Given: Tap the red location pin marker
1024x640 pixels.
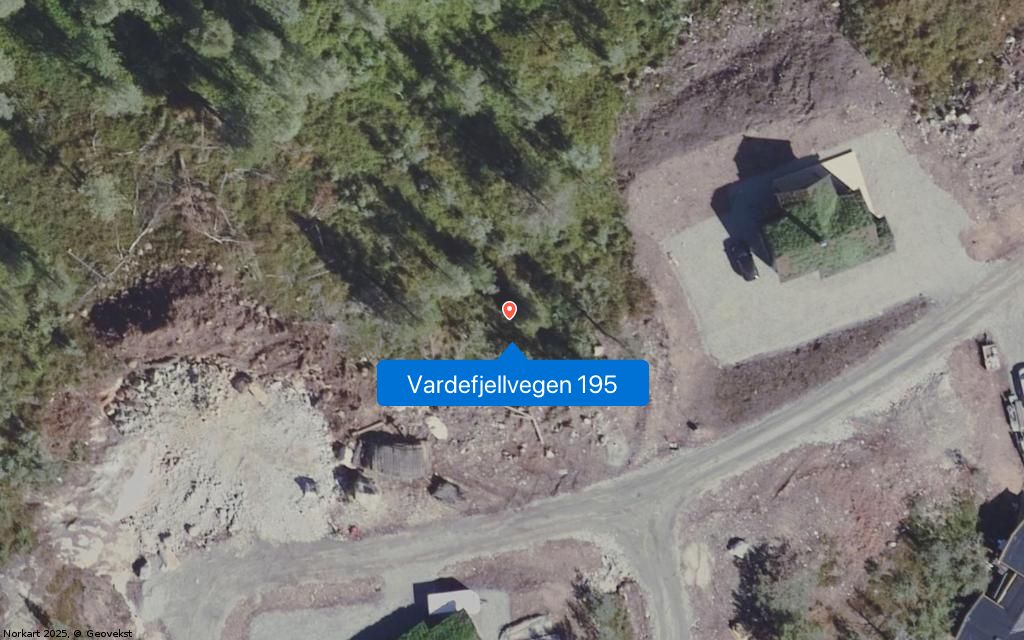Looking at the screenshot, I should click(x=509, y=310).
